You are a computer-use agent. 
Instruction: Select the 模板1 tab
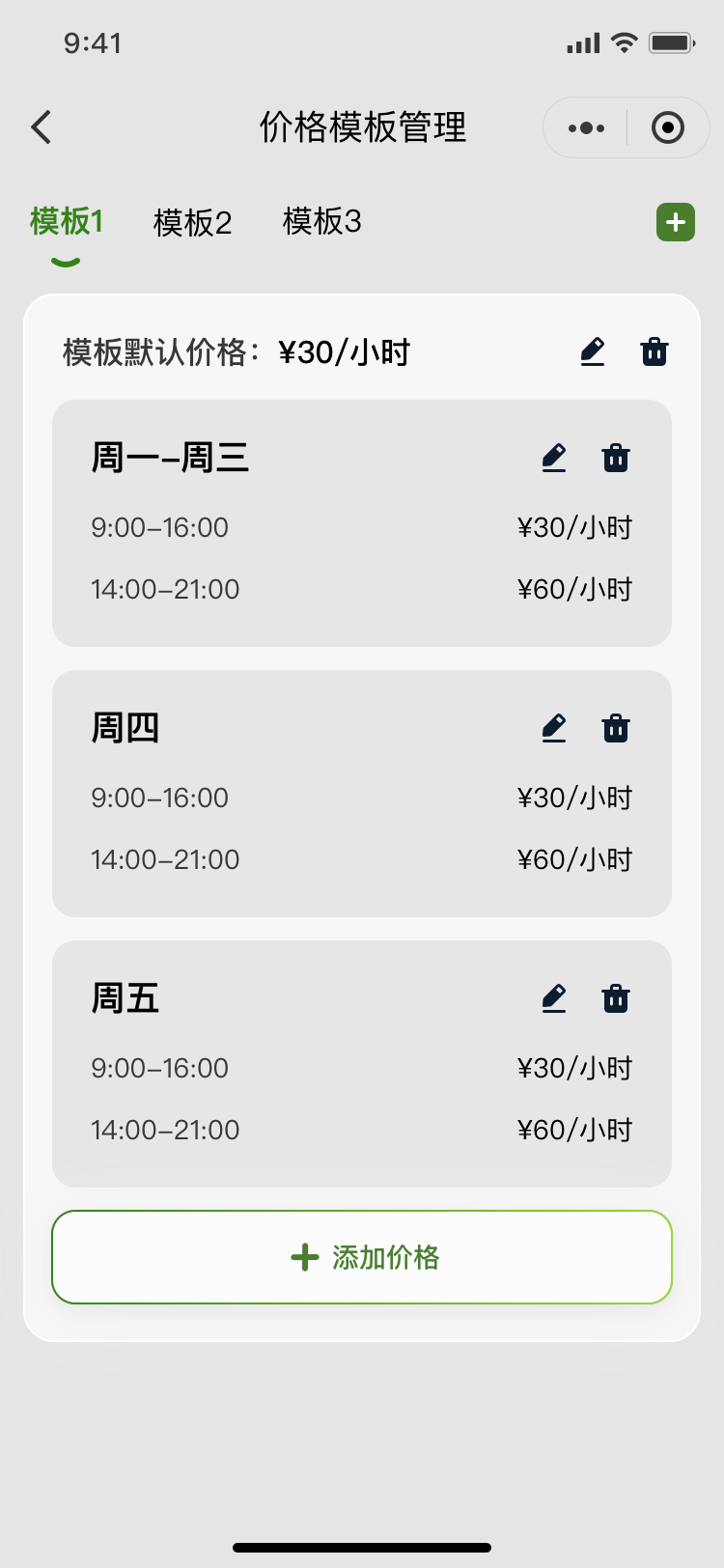click(67, 221)
